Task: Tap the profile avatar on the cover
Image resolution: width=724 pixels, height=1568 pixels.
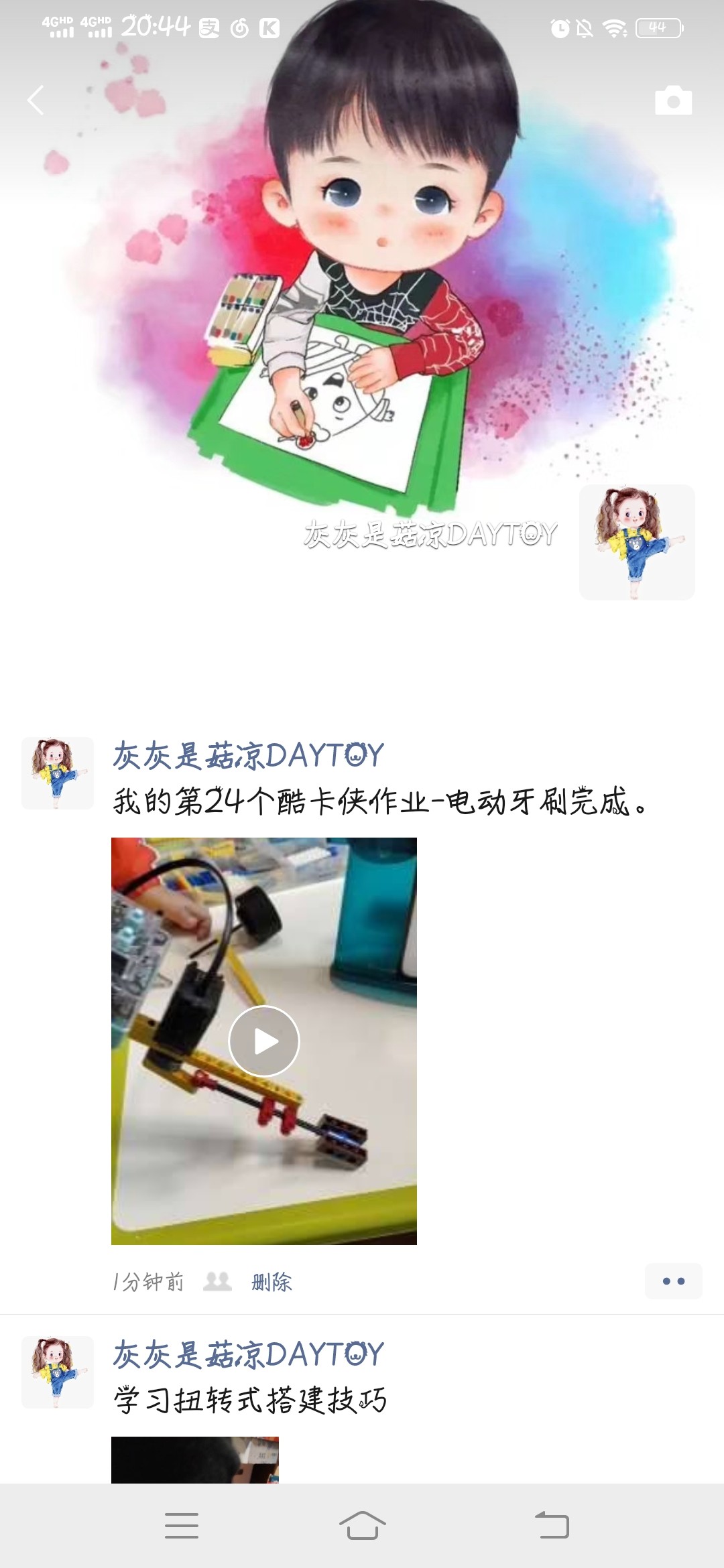Action: click(x=637, y=542)
